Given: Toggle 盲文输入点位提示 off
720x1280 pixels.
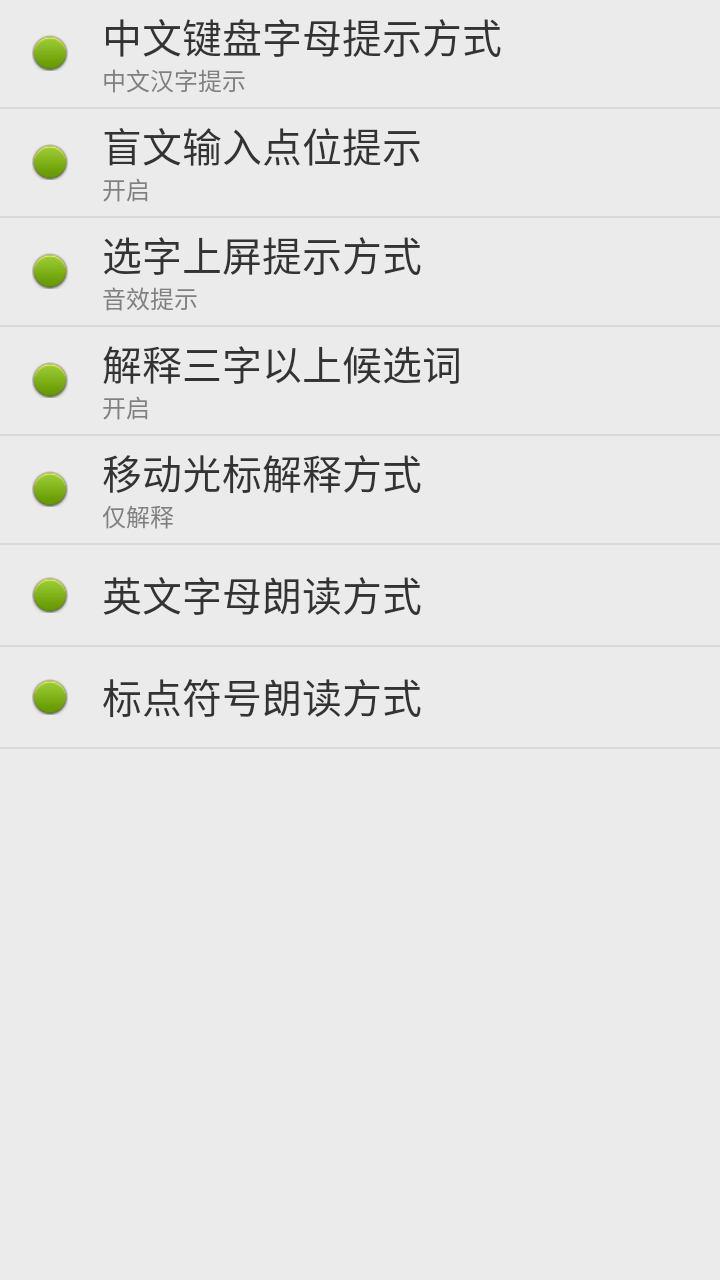Looking at the screenshot, I should pyautogui.click(x=360, y=162).
